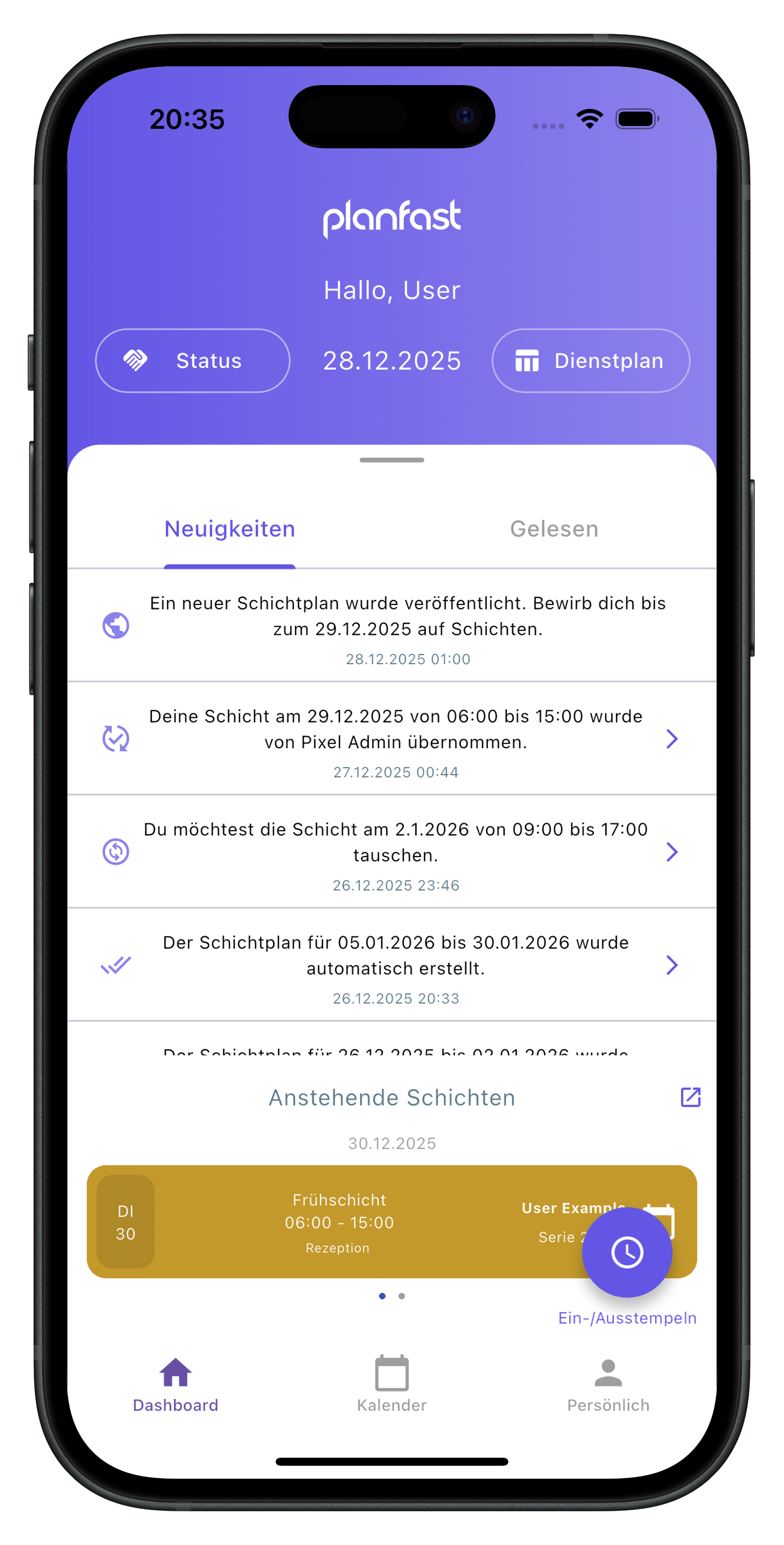Tap the second shift page indicator dot
This screenshot has height=1545, width=784.
(x=401, y=1296)
